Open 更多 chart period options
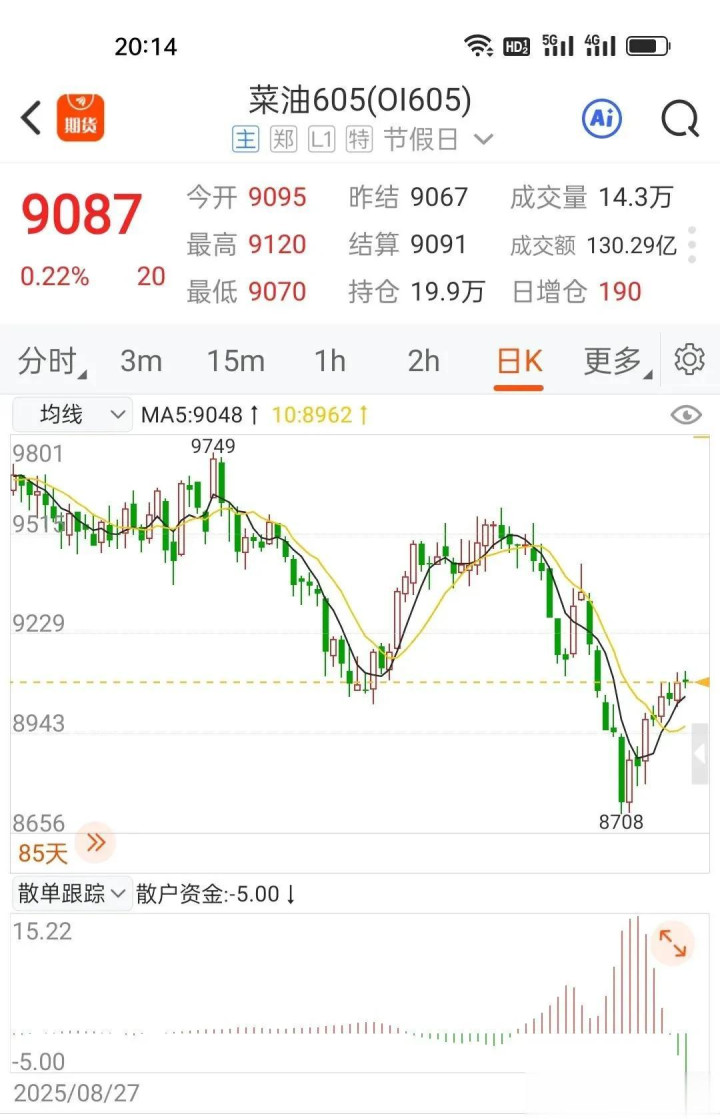This screenshot has height=1120, width=720. pos(616,361)
